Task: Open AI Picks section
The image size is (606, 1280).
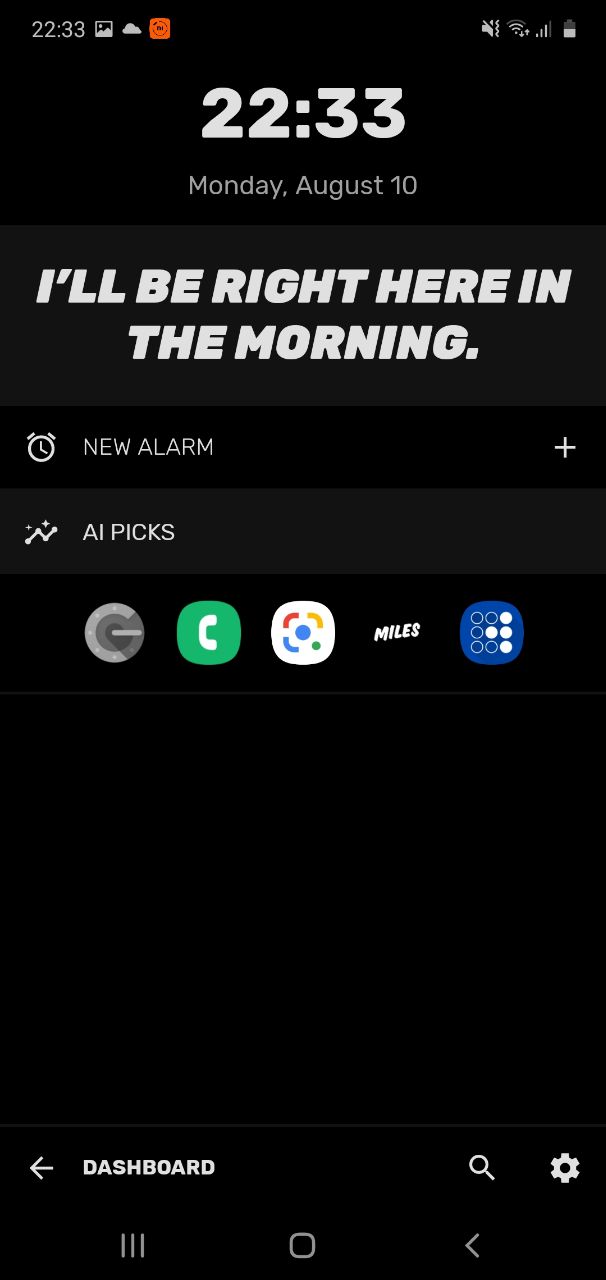Action: [x=128, y=532]
